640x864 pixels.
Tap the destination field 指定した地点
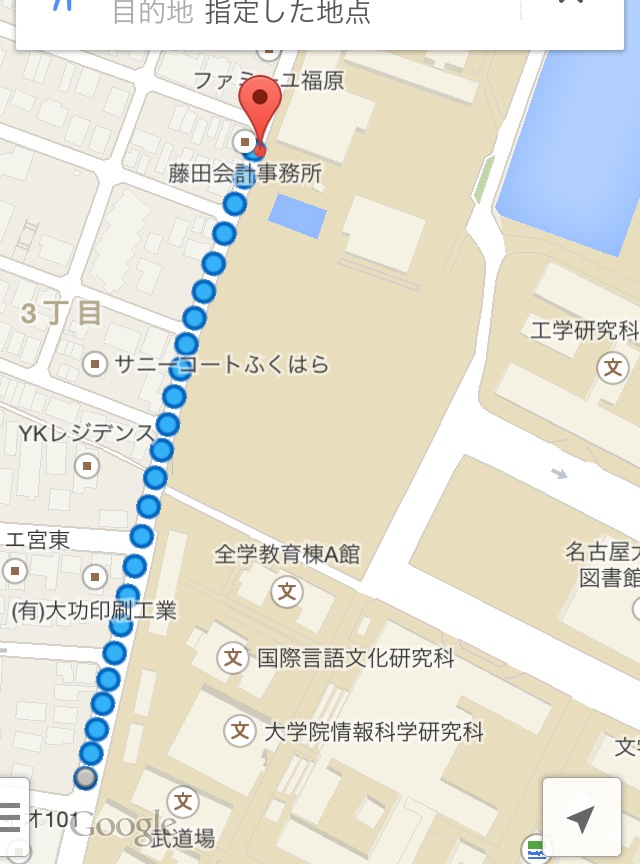287,13
